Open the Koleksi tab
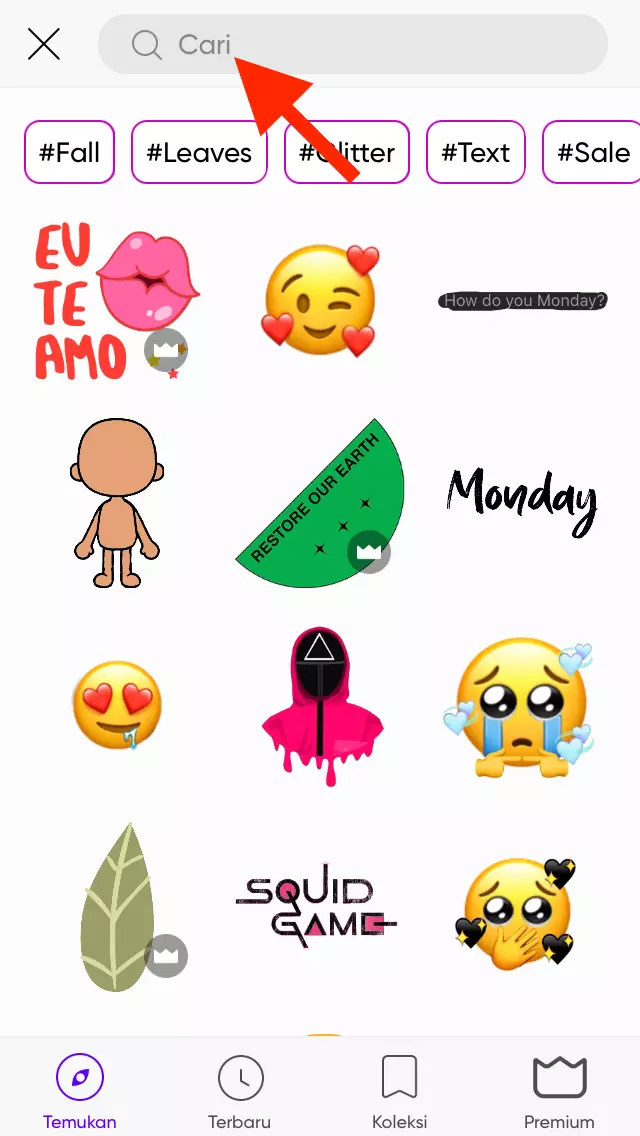 (400, 1090)
